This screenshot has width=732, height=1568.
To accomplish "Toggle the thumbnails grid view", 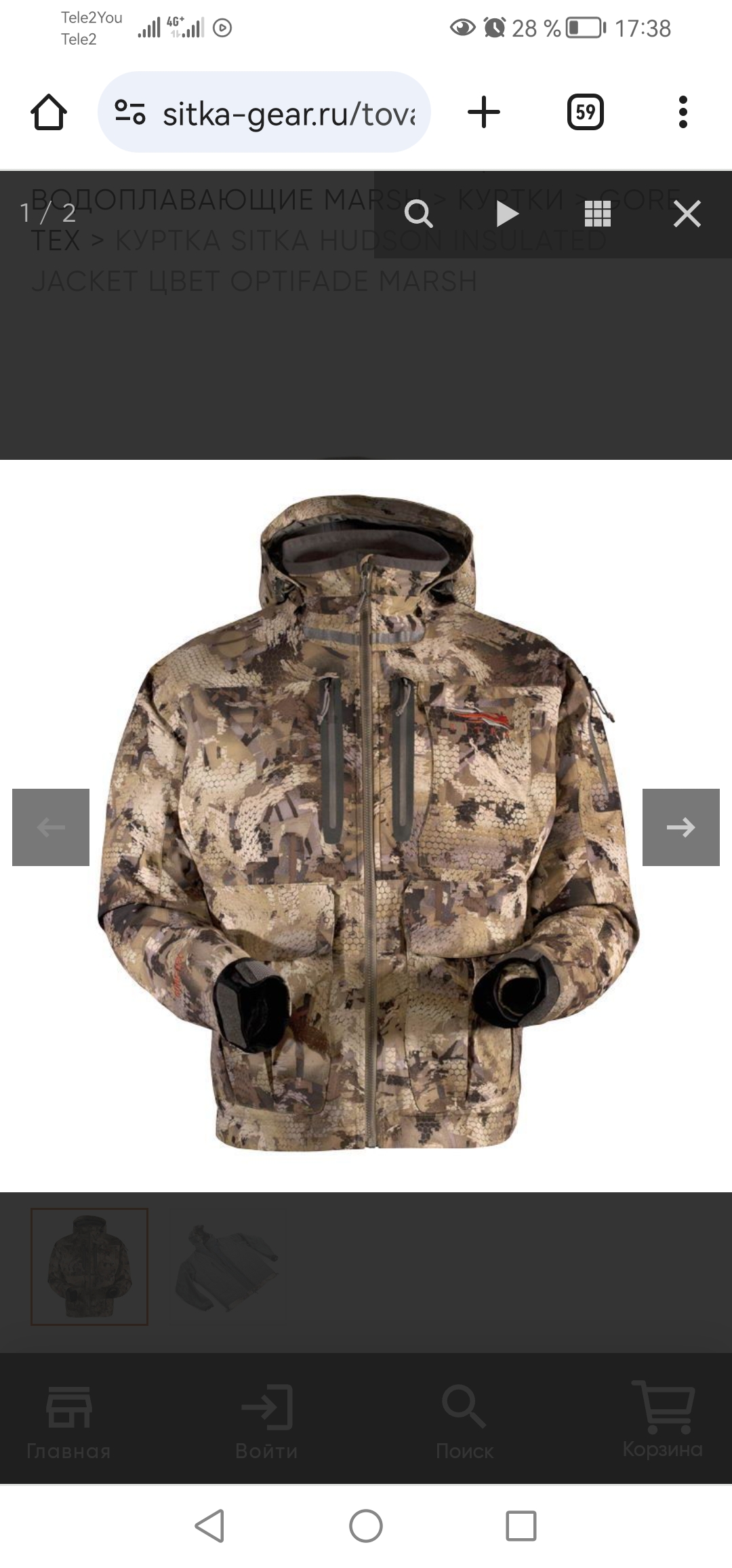I will pos(597,214).
